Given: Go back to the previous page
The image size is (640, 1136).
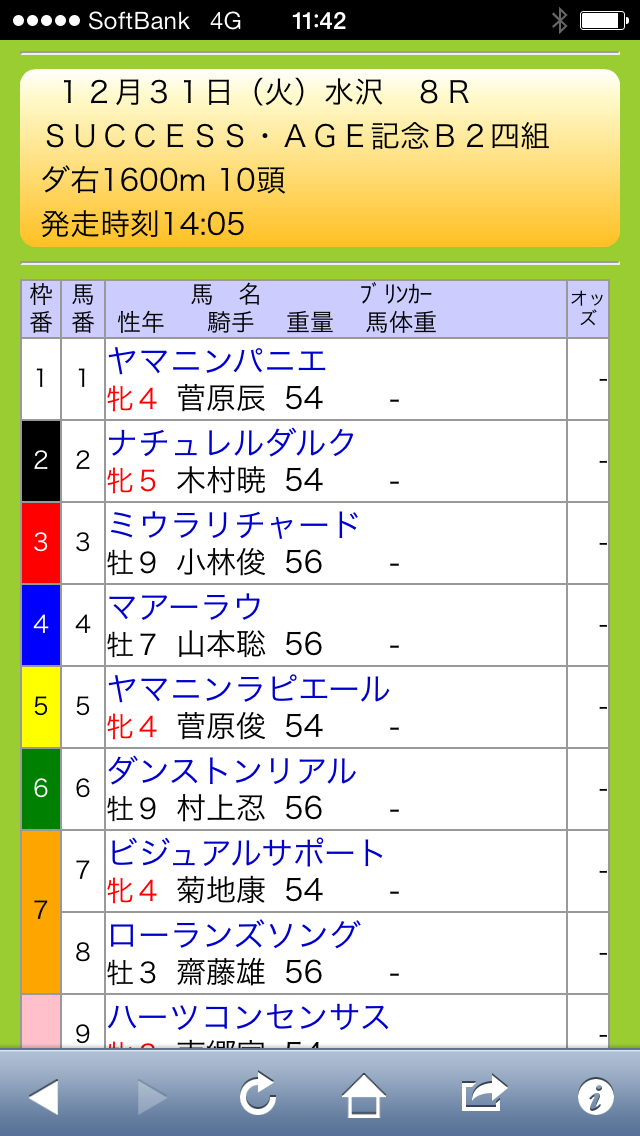Looking at the screenshot, I should click(43, 1097).
